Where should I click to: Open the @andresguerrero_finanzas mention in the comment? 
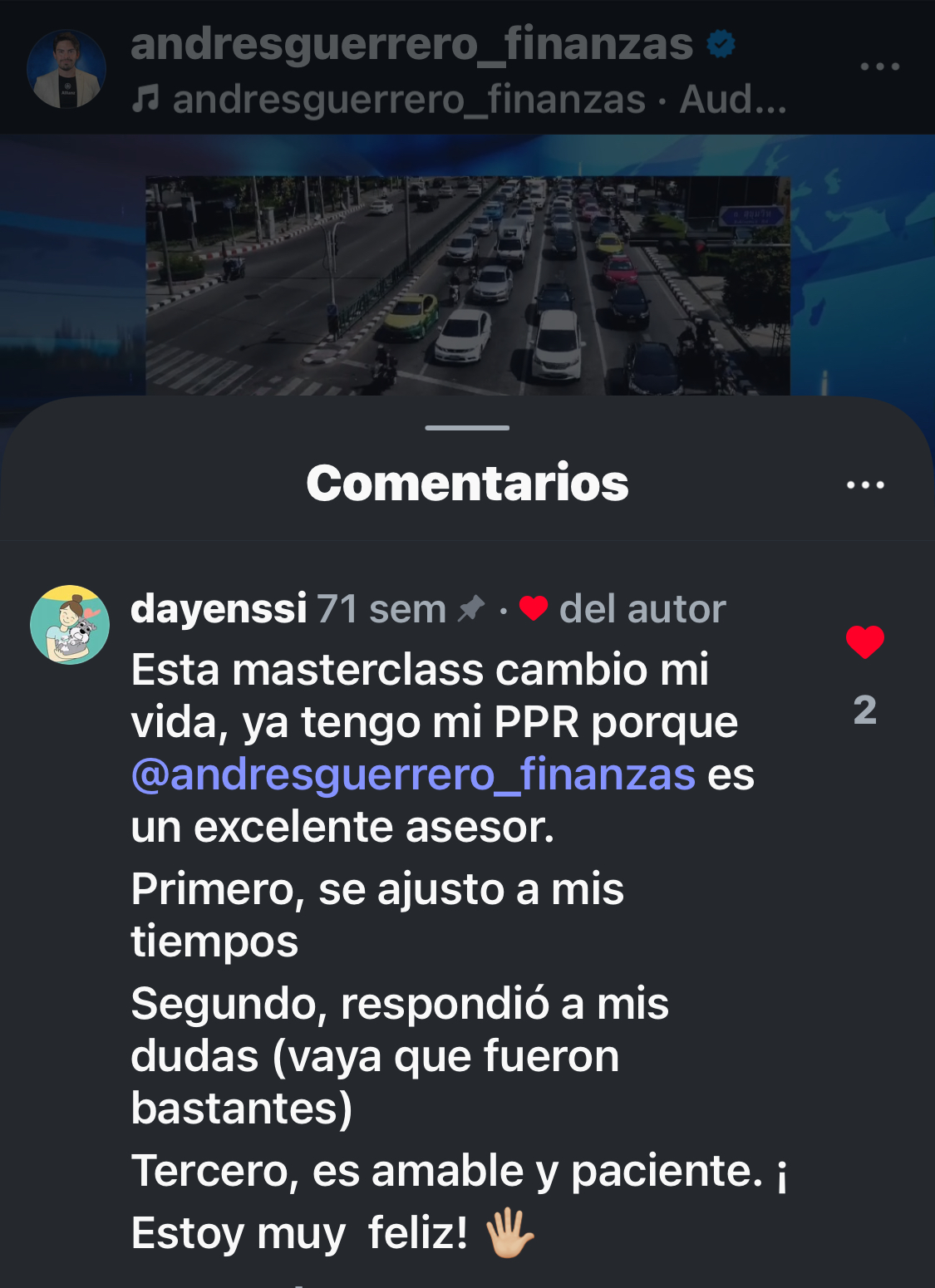(413, 774)
